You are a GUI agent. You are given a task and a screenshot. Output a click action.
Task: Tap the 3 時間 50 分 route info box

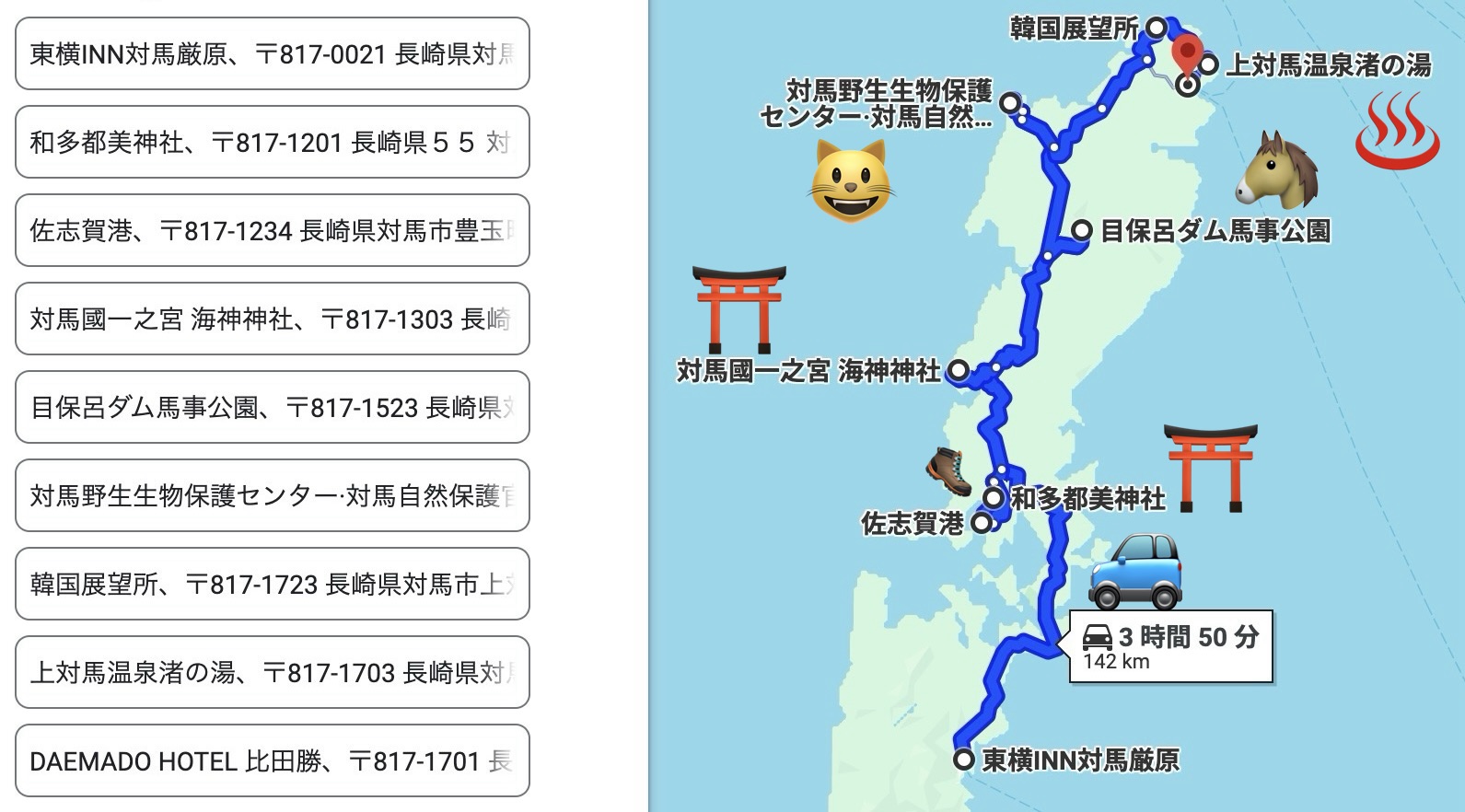[x=1170, y=646]
